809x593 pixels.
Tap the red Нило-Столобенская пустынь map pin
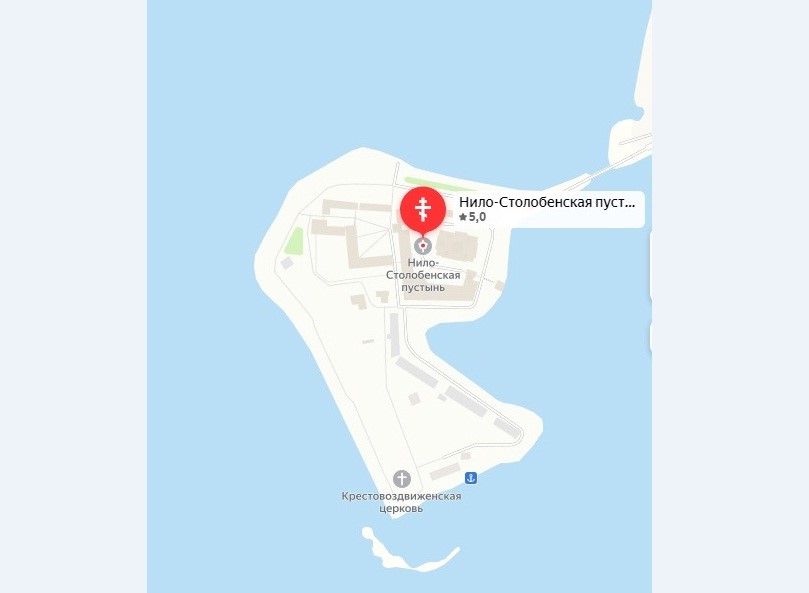point(423,211)
